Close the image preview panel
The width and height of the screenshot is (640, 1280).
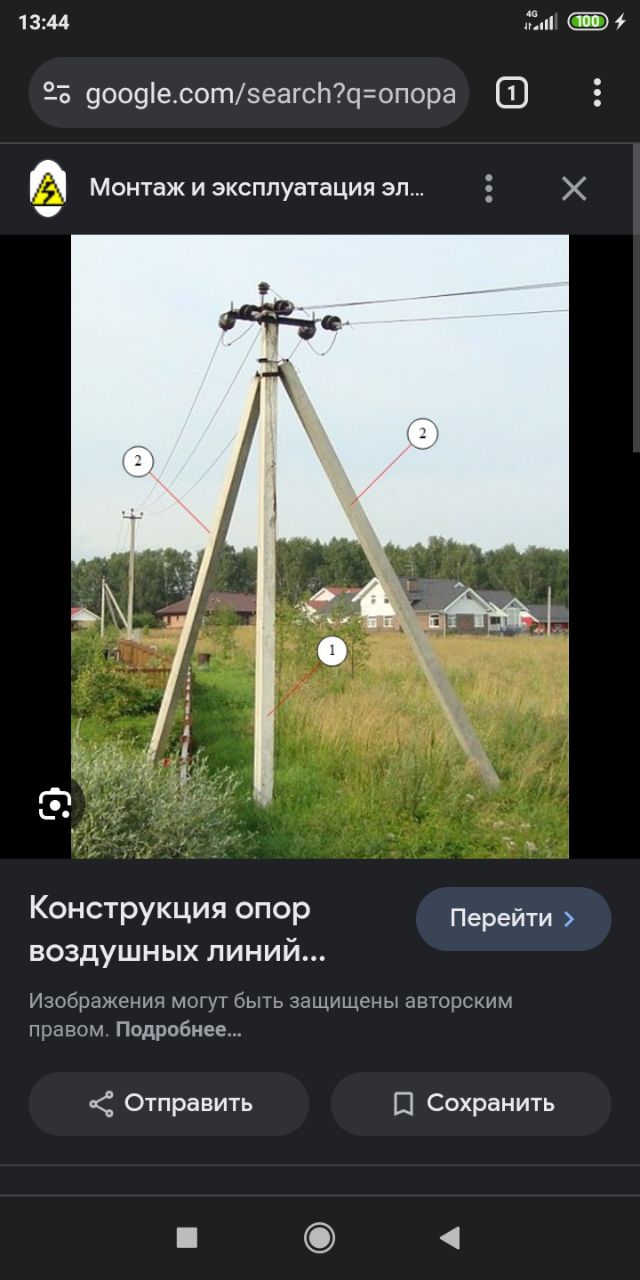point(574,188)
